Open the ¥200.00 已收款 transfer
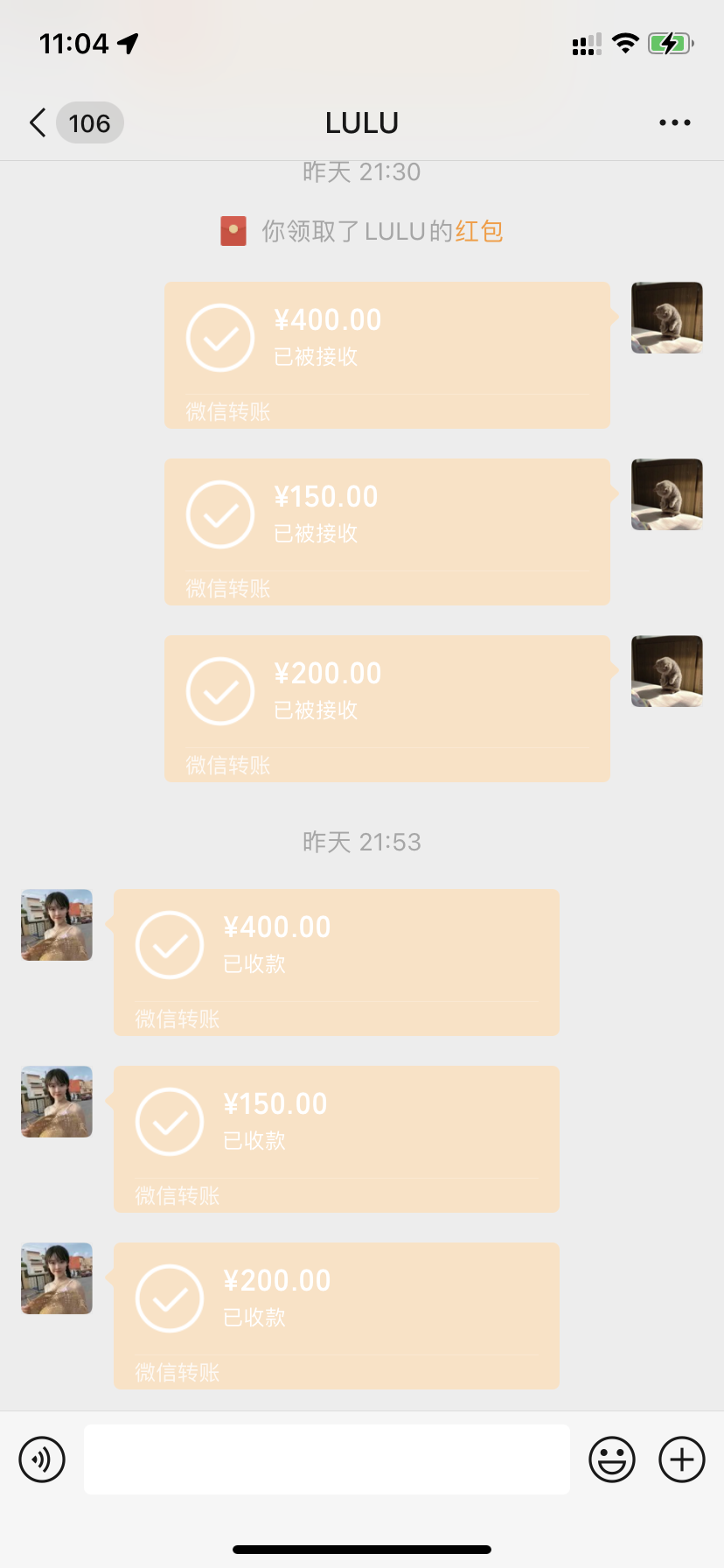 [336, 1315]
